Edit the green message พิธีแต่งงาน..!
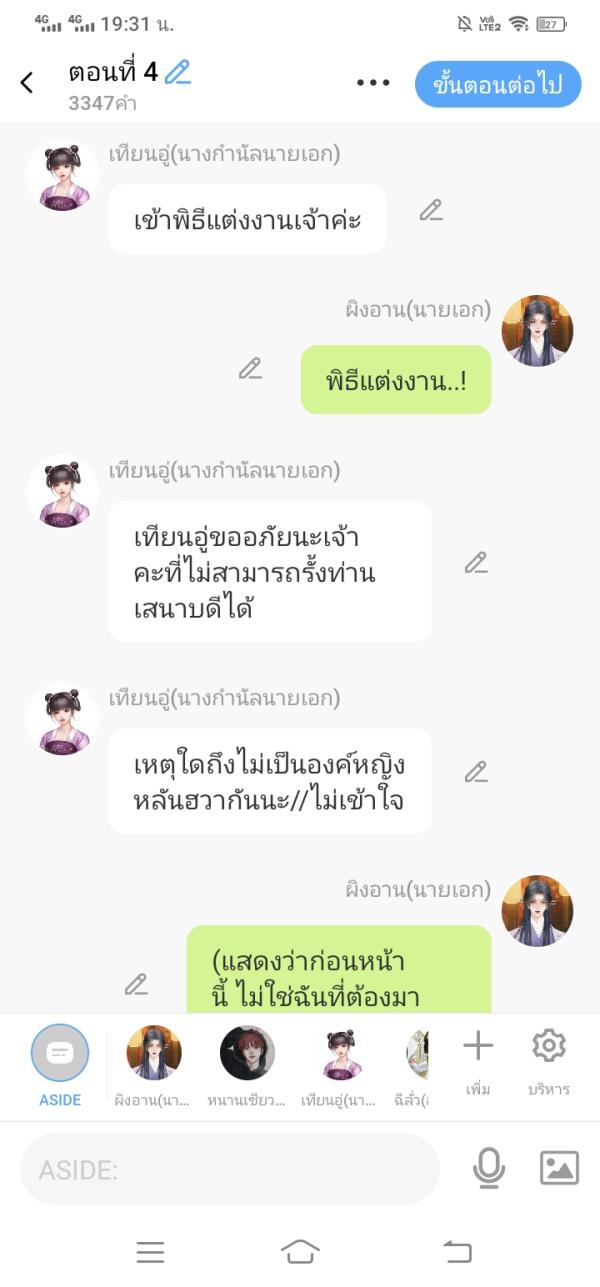Screen dimensions: 600x1287 coord(250,369)
